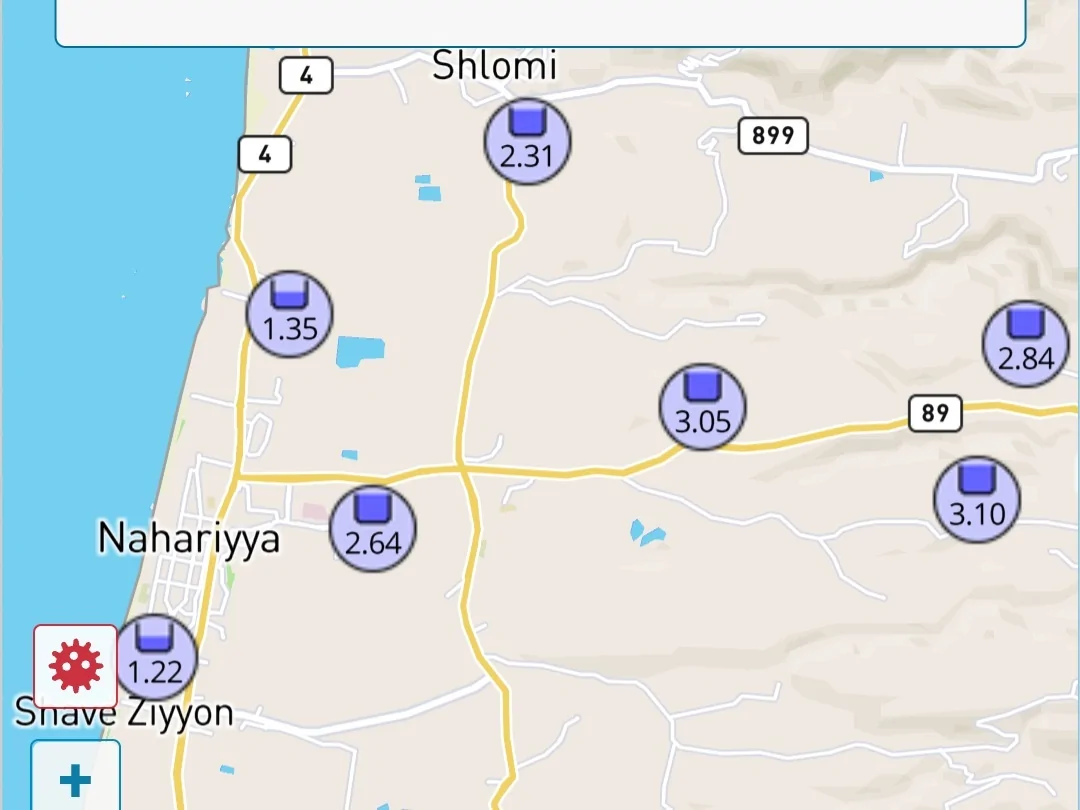Tap the 2.84 map marker
1080x810 pixels.
(1025, 344)
